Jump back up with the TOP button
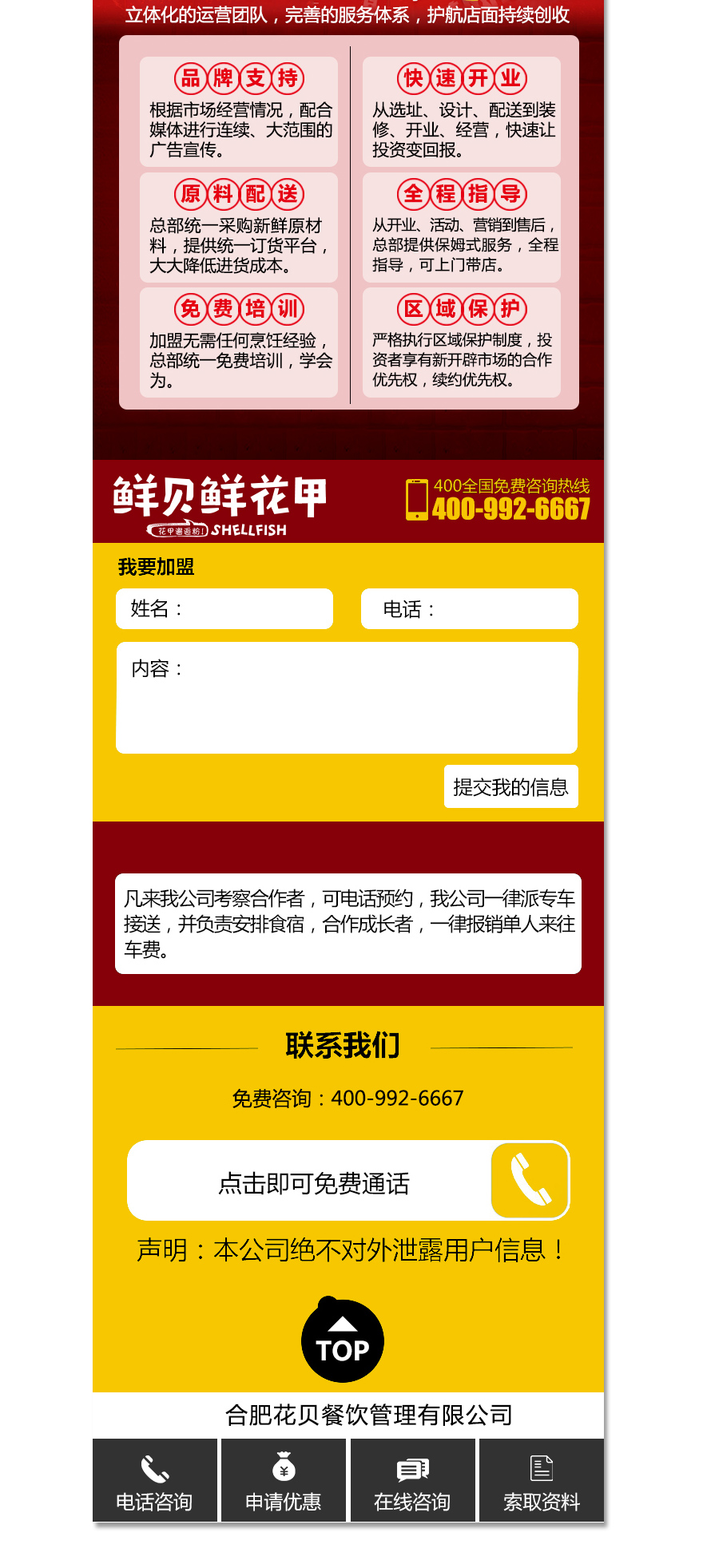This screenshot has width=703, height=1568. pyautogui.click(x=343, y=1342)
